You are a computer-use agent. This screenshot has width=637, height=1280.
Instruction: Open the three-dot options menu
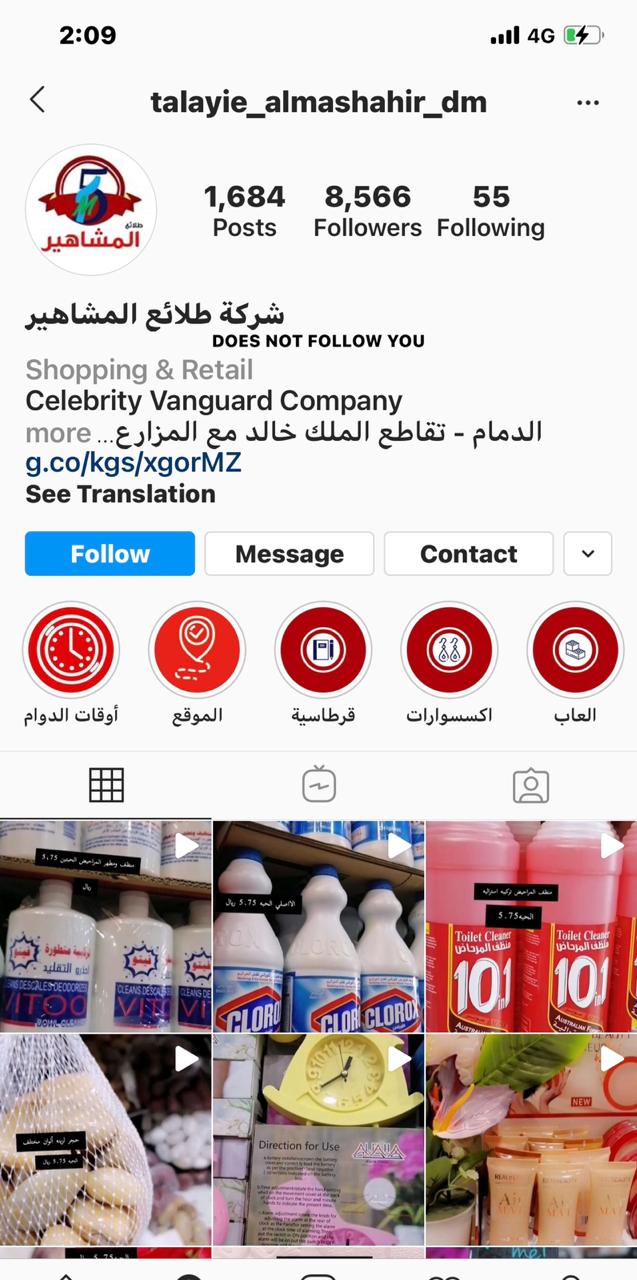pyautogui.click(x=588, y=102)
